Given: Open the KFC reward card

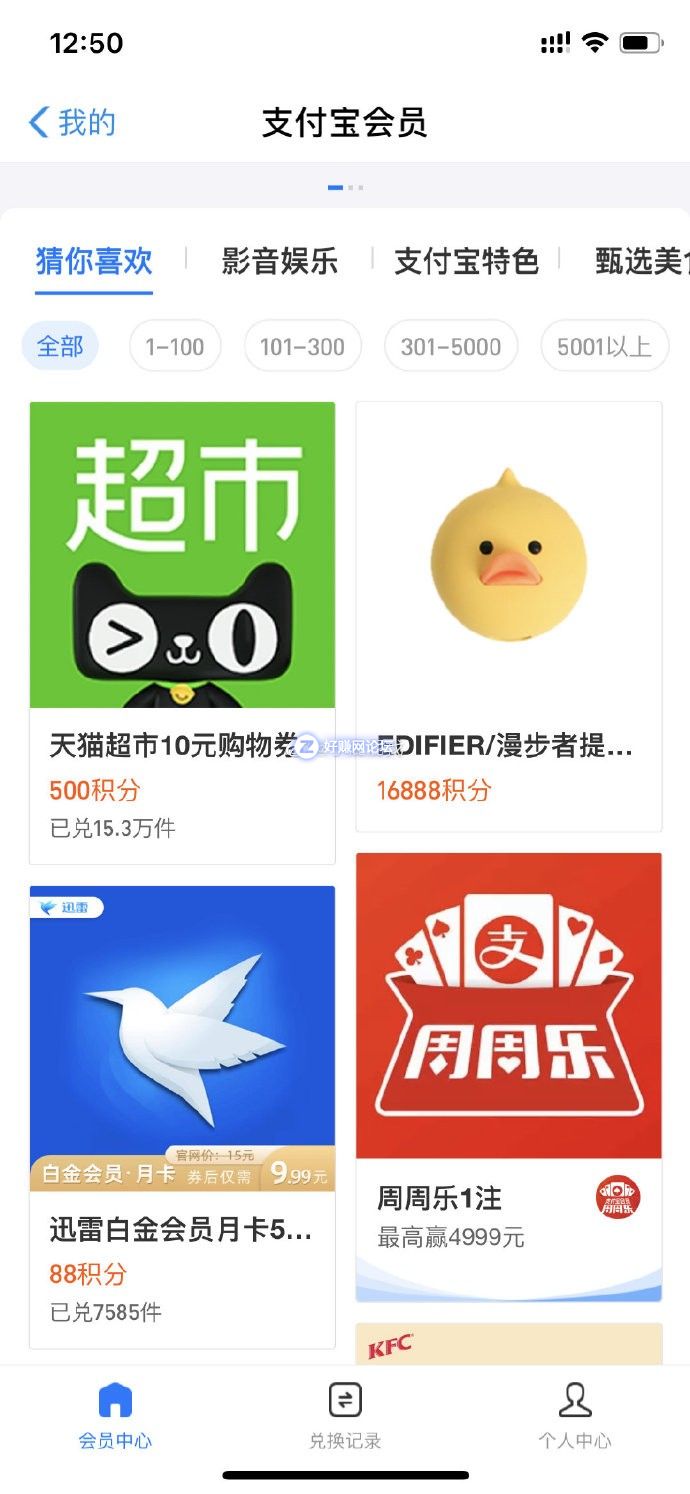Looking at the screenshot, I should 509,1345.
